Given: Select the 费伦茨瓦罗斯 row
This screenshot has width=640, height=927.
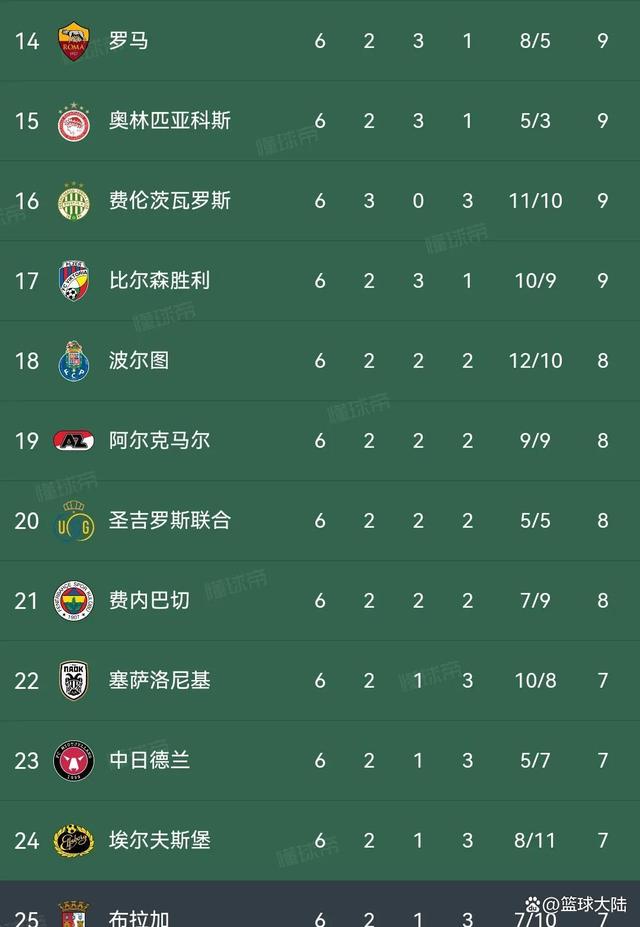Looking at the screenshot, I should 170,201.
